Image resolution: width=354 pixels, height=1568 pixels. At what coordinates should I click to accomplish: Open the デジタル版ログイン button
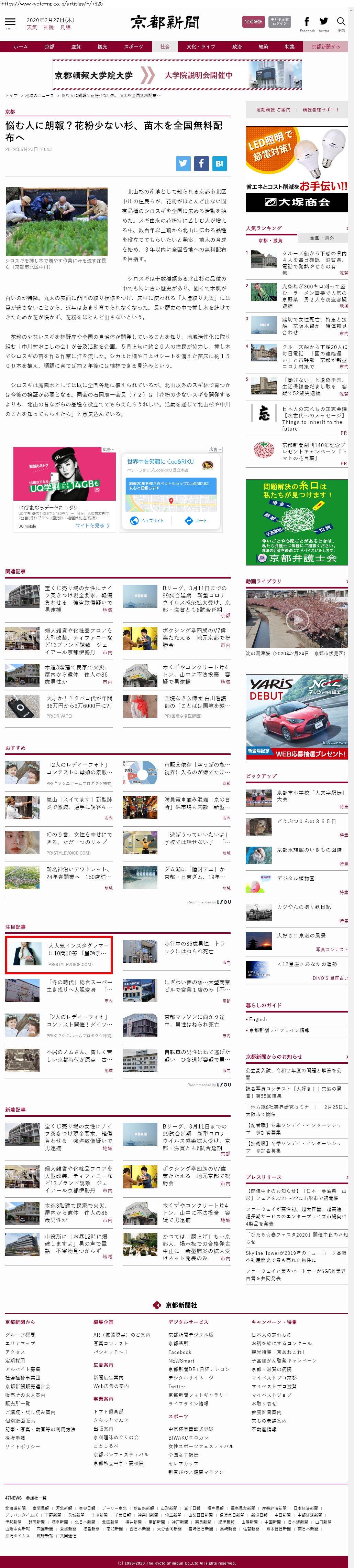280,22
